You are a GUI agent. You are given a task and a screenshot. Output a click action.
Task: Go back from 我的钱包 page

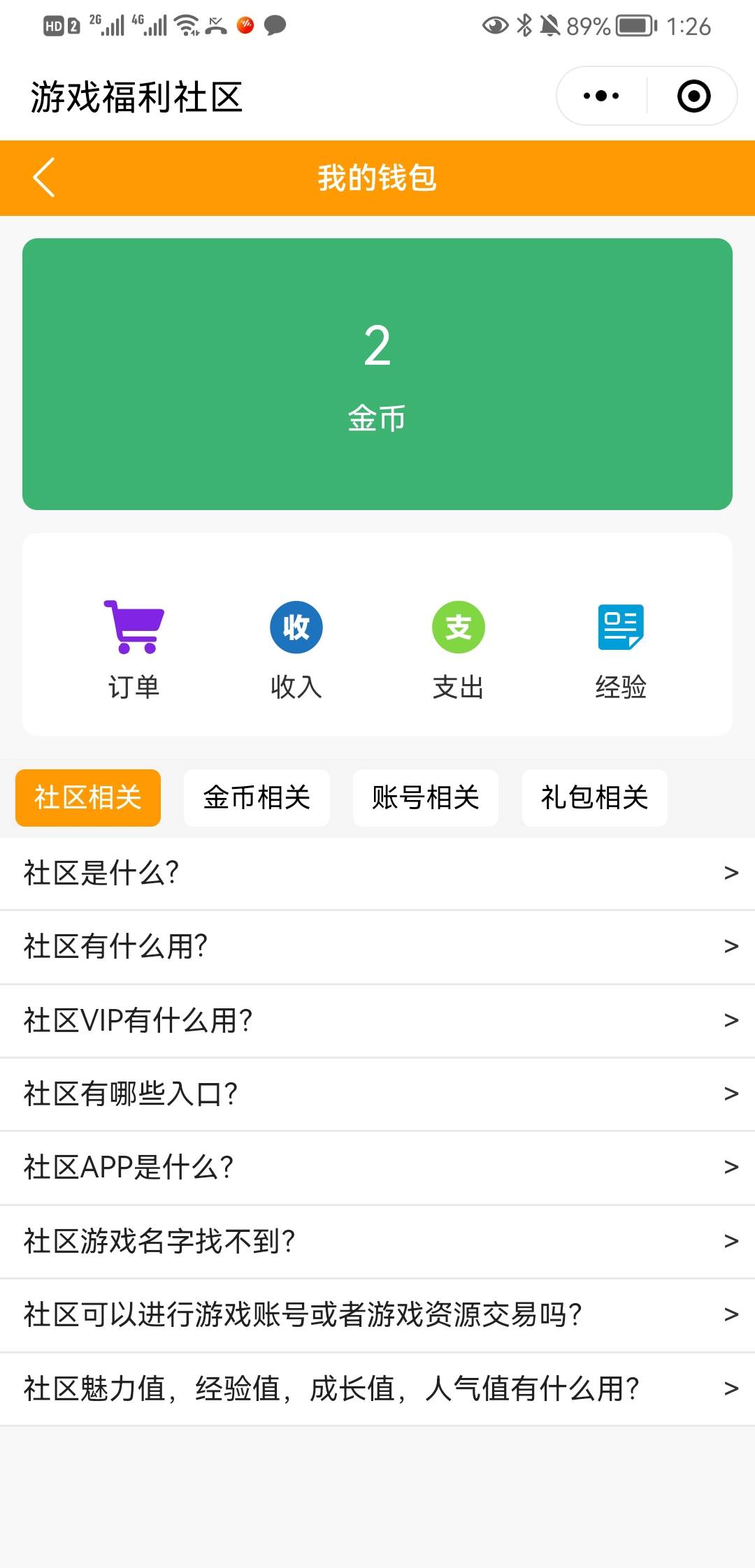(43, 177)
